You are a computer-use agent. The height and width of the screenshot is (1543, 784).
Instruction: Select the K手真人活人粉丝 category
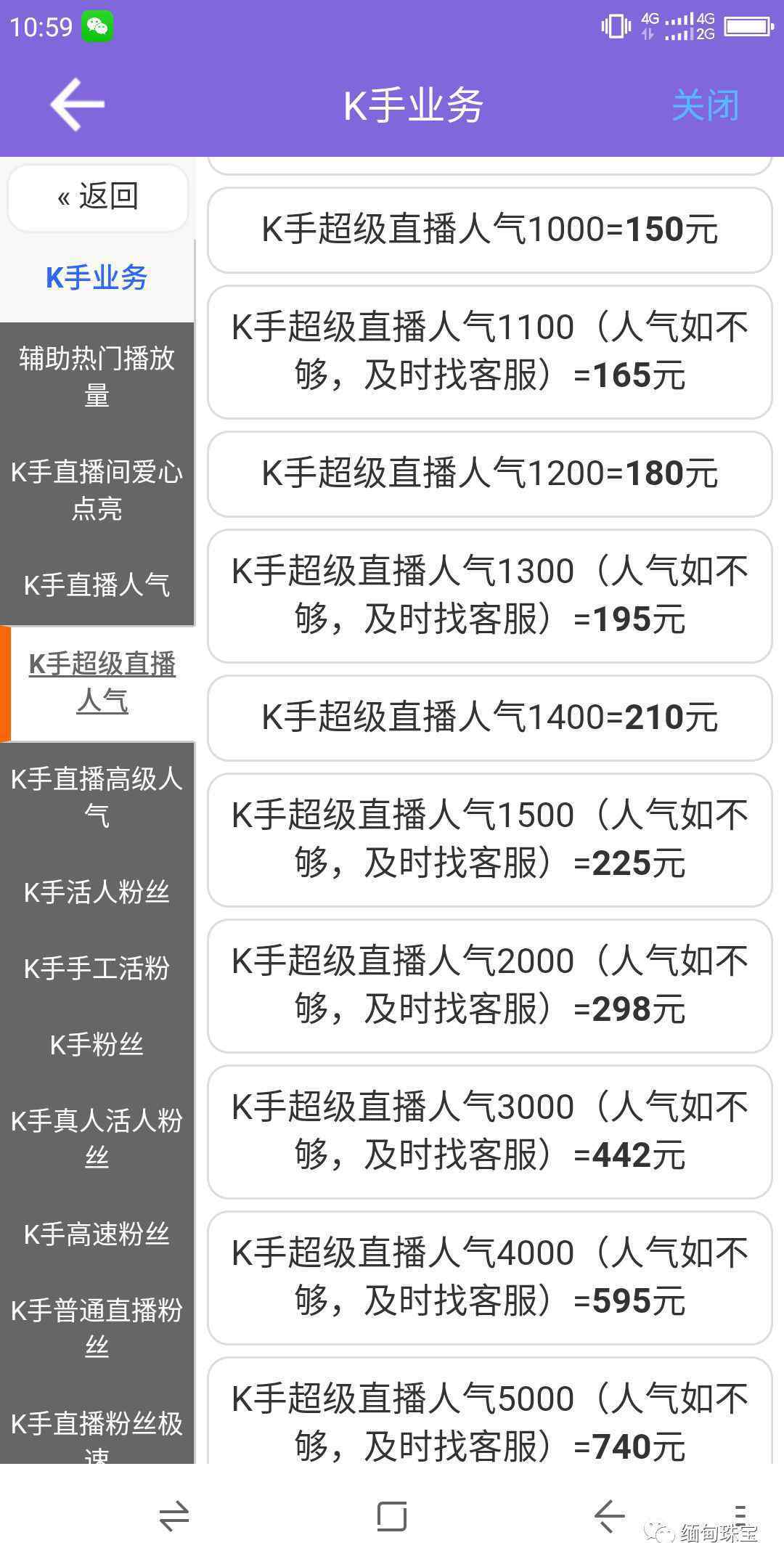coord(97,1139)
